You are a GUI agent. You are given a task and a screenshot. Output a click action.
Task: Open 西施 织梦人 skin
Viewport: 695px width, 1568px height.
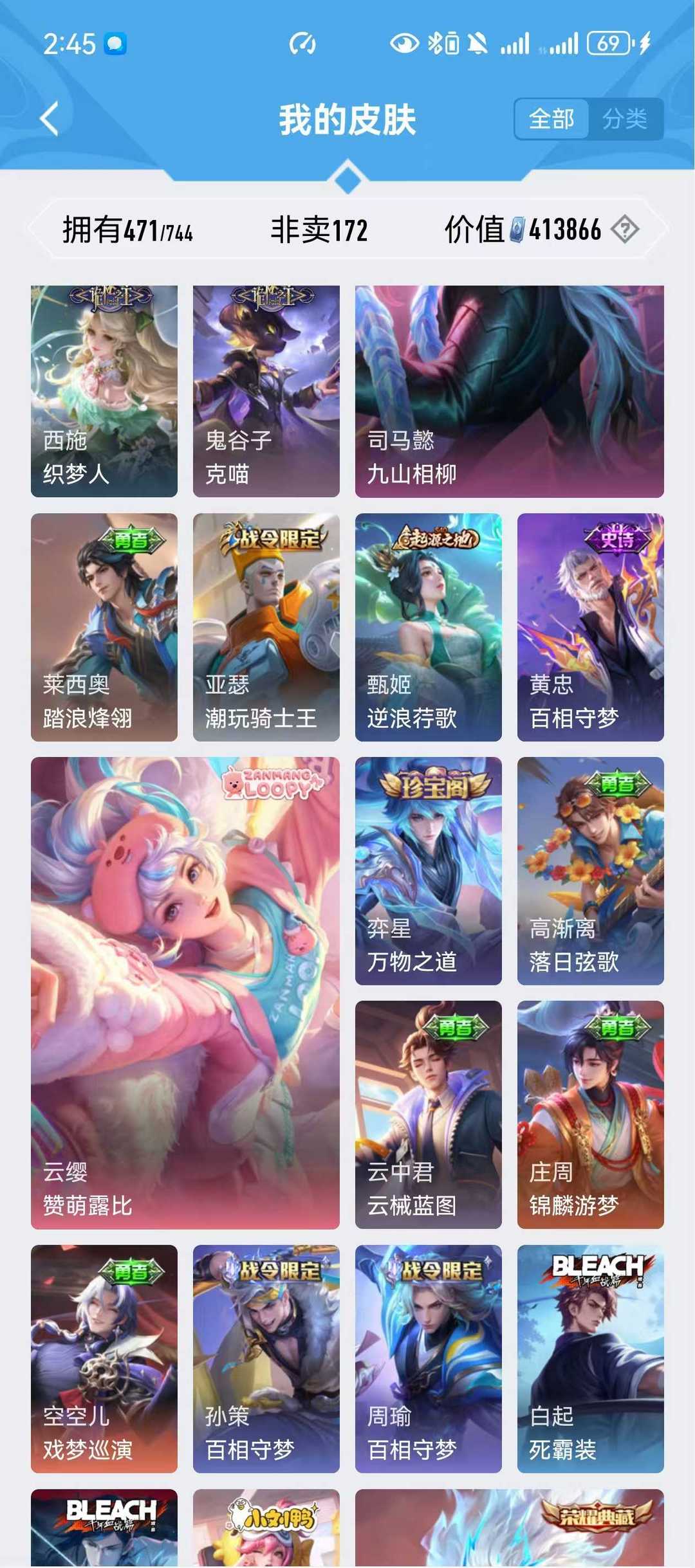coord(104,391)
